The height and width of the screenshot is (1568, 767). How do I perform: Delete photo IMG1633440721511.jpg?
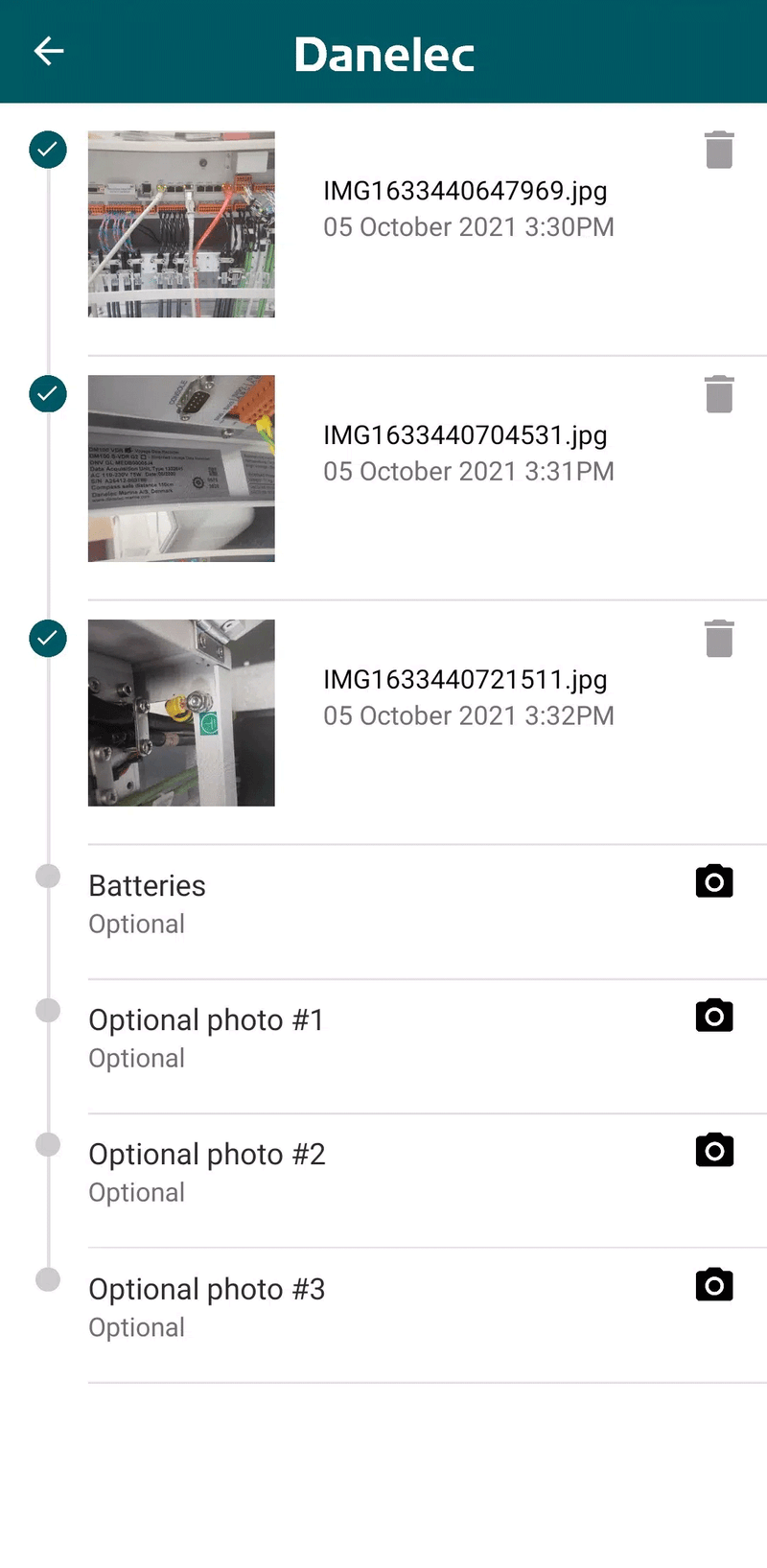719,639
